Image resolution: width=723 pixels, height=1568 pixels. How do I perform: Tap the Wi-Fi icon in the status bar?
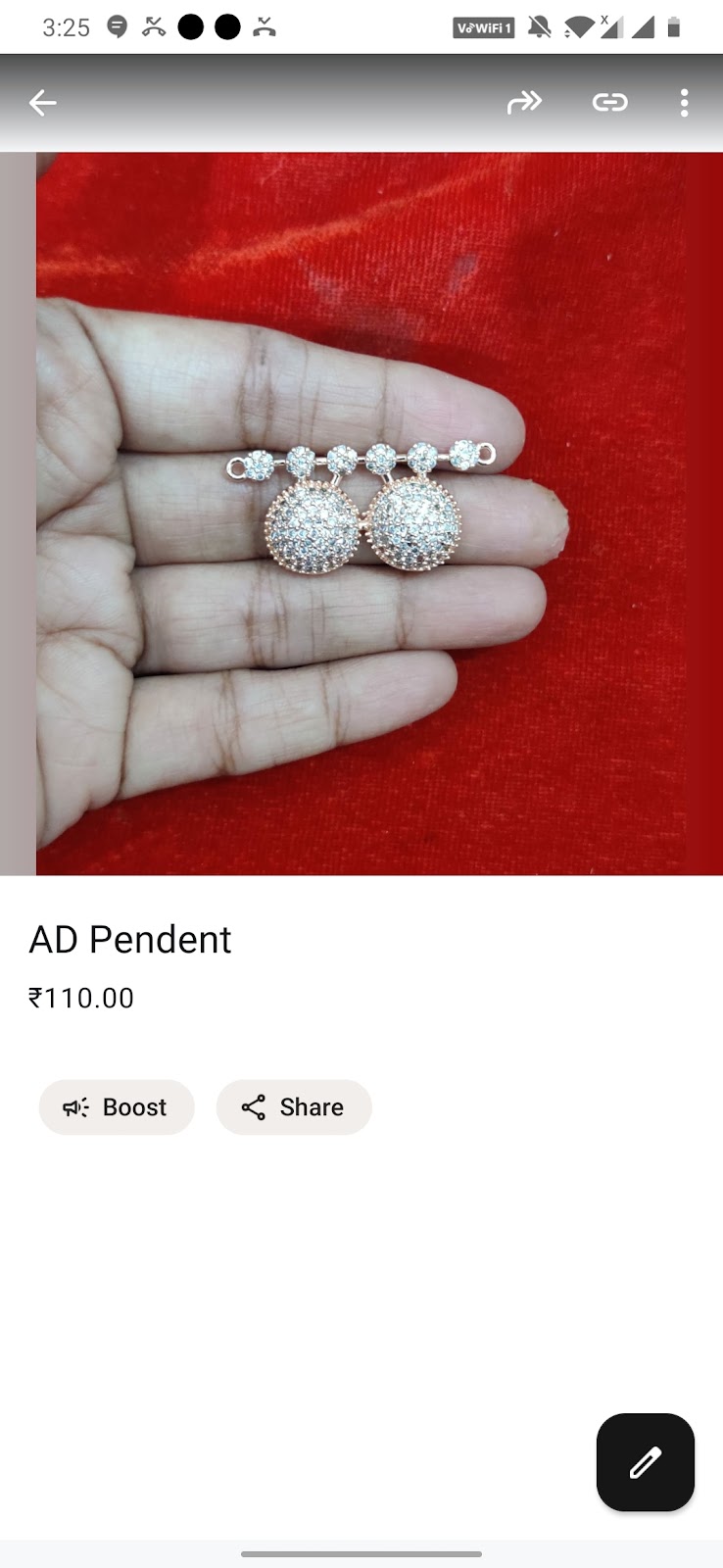pos(580,27)
